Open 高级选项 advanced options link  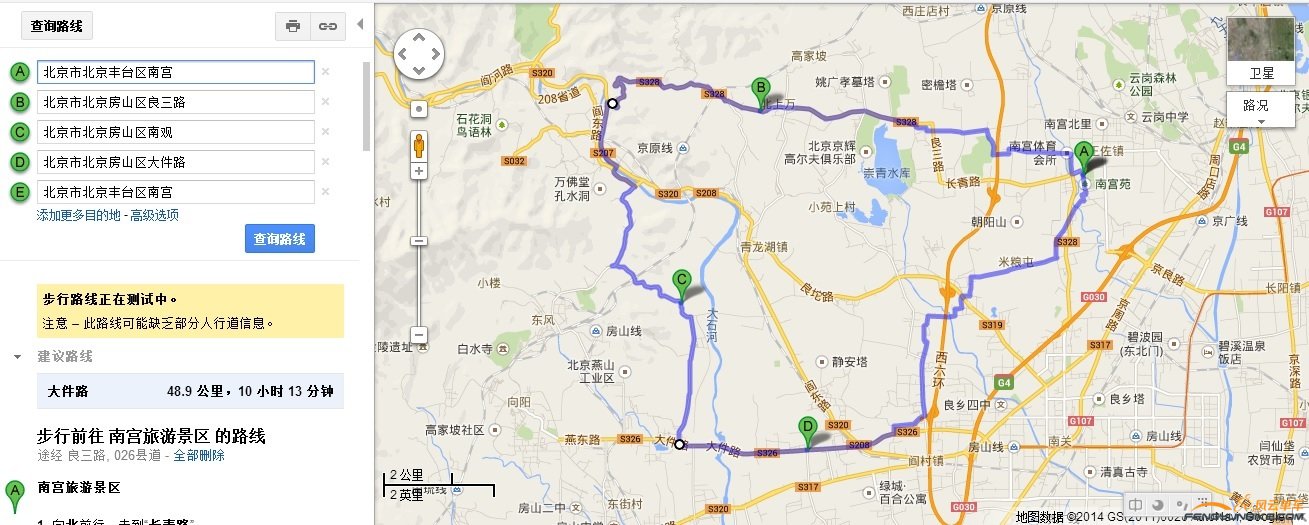click(153, 215)
